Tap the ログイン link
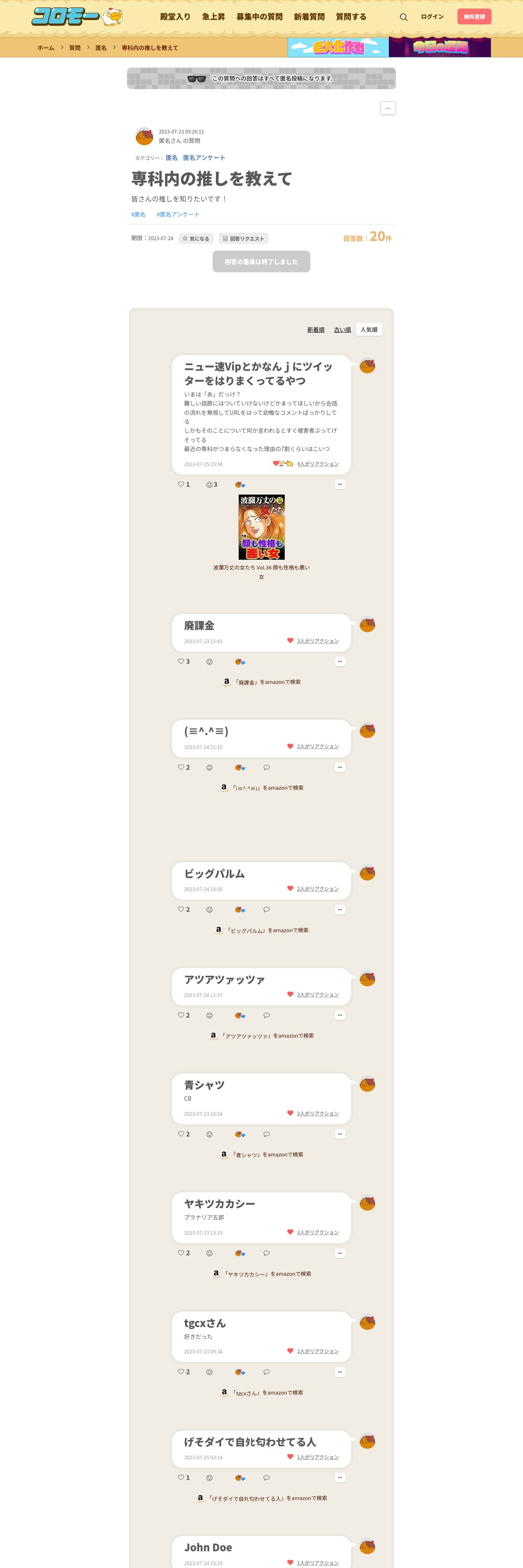Screen dimensions: 523x1568 pos(432,17)
